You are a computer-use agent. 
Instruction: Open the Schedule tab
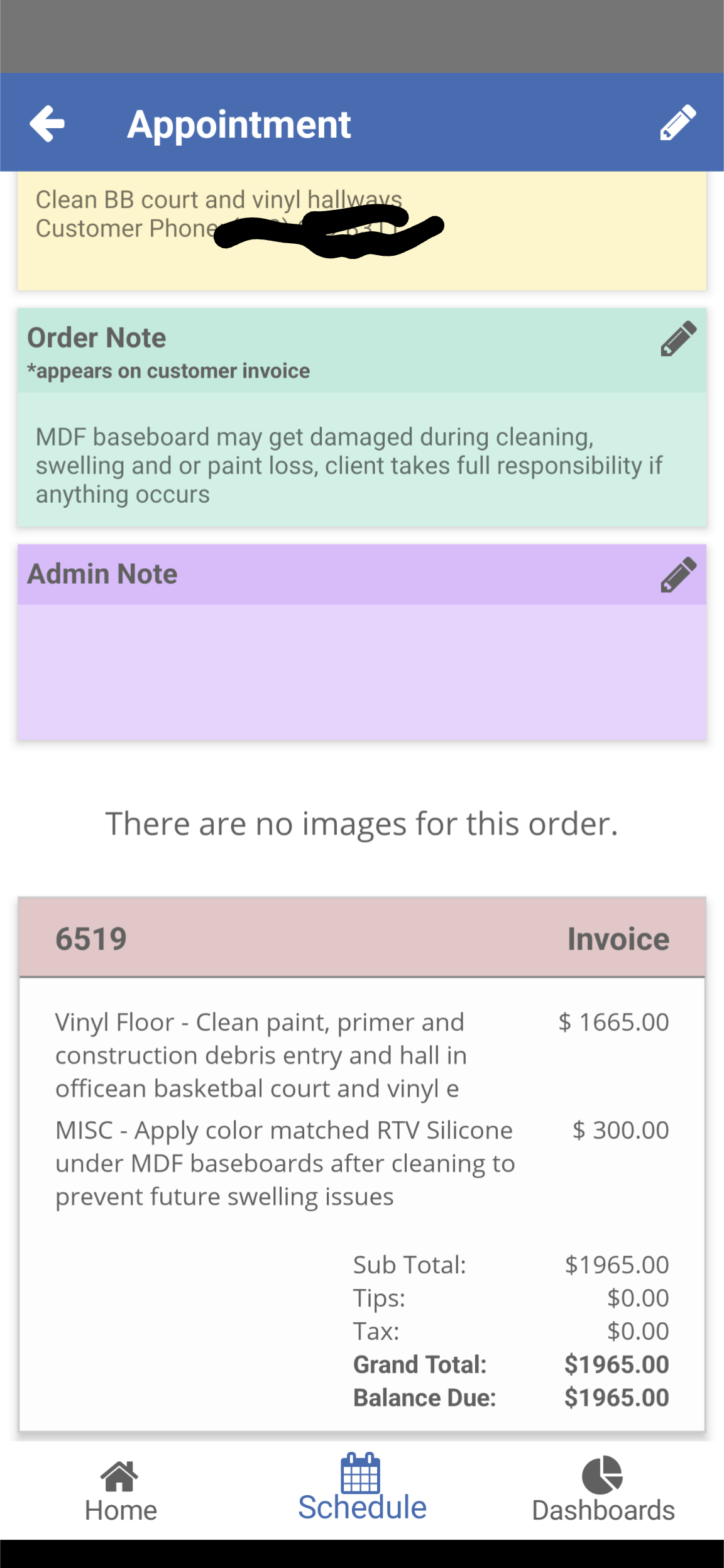(362, 1490)
